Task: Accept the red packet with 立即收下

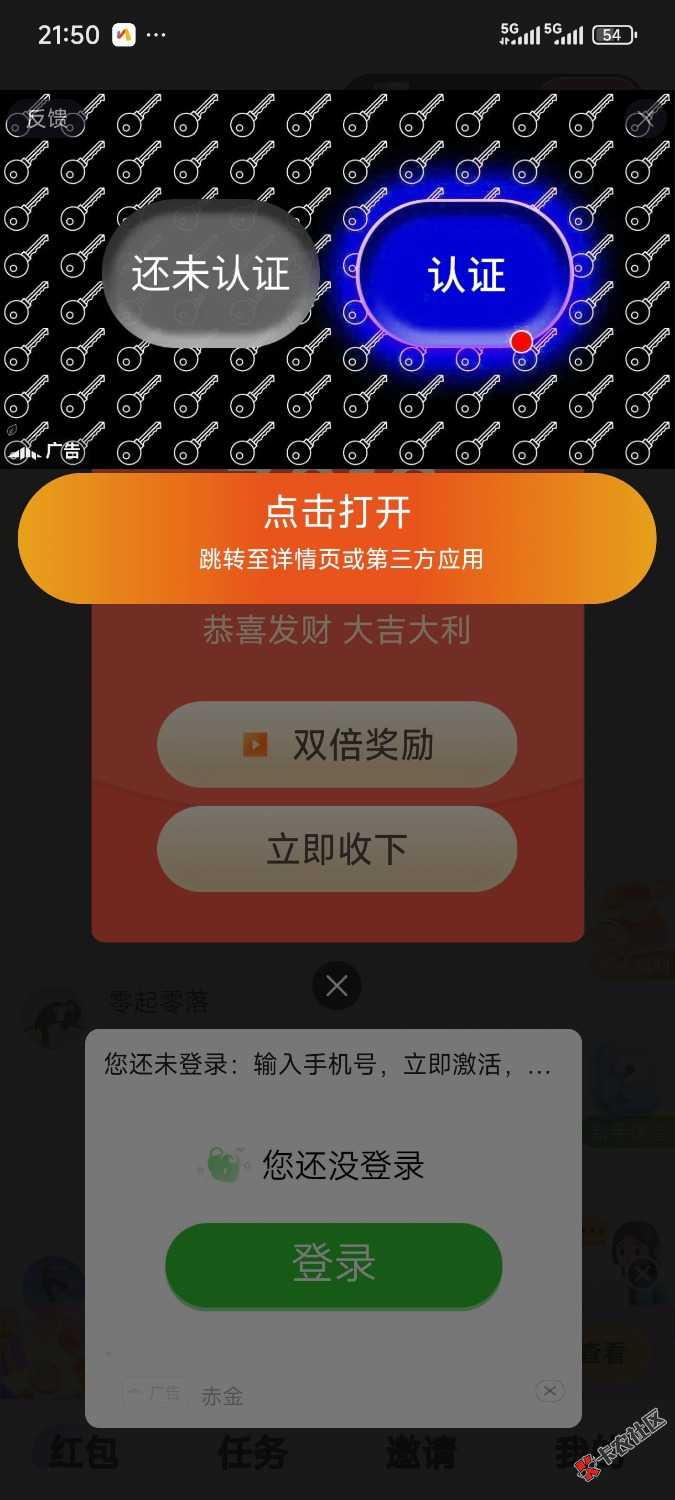Action: tap(337, 849)
